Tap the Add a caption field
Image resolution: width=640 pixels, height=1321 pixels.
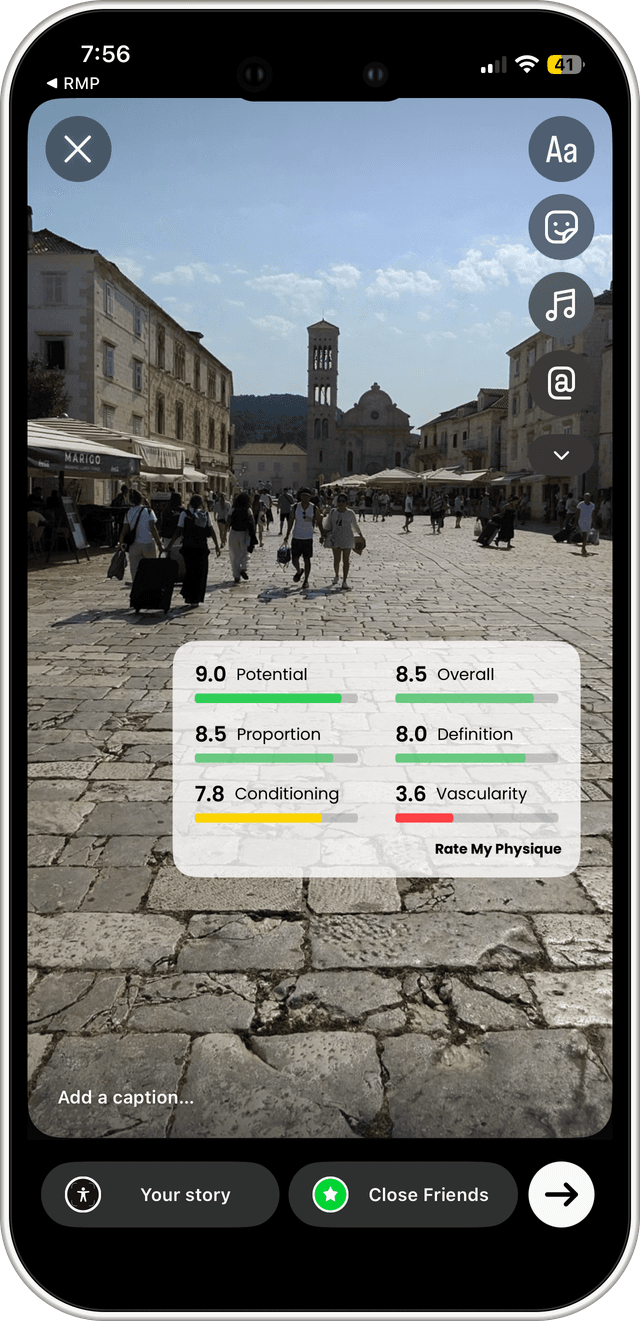[126, 1097]
